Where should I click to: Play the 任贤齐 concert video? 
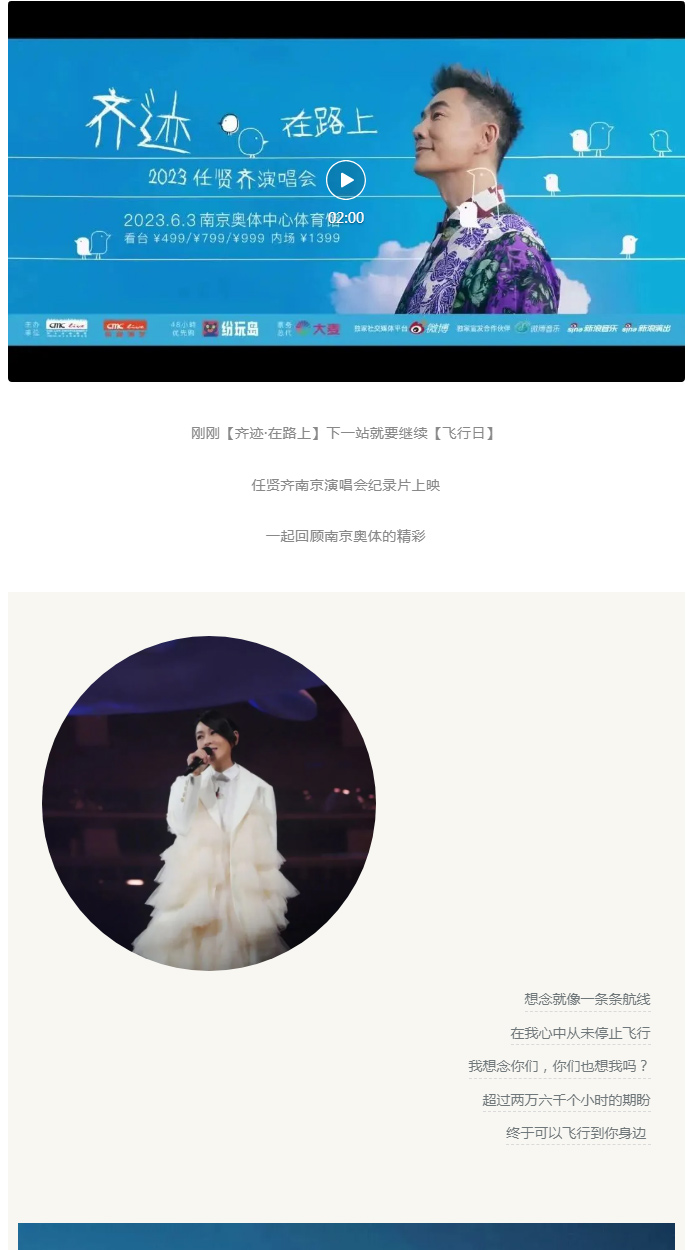pos(346,181)
